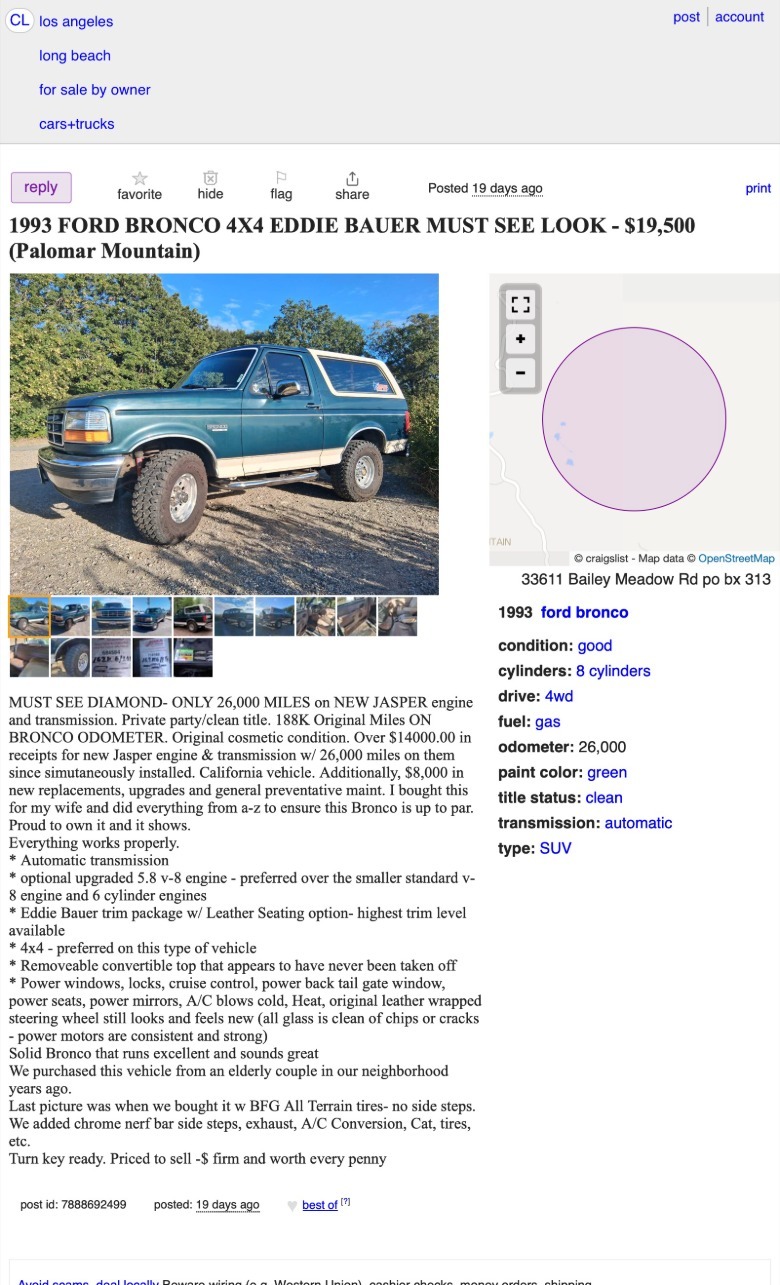Viewport: 780px width, 1285px height.
Task: Tap the CL logo home link
Action: (x=20, y=21)
